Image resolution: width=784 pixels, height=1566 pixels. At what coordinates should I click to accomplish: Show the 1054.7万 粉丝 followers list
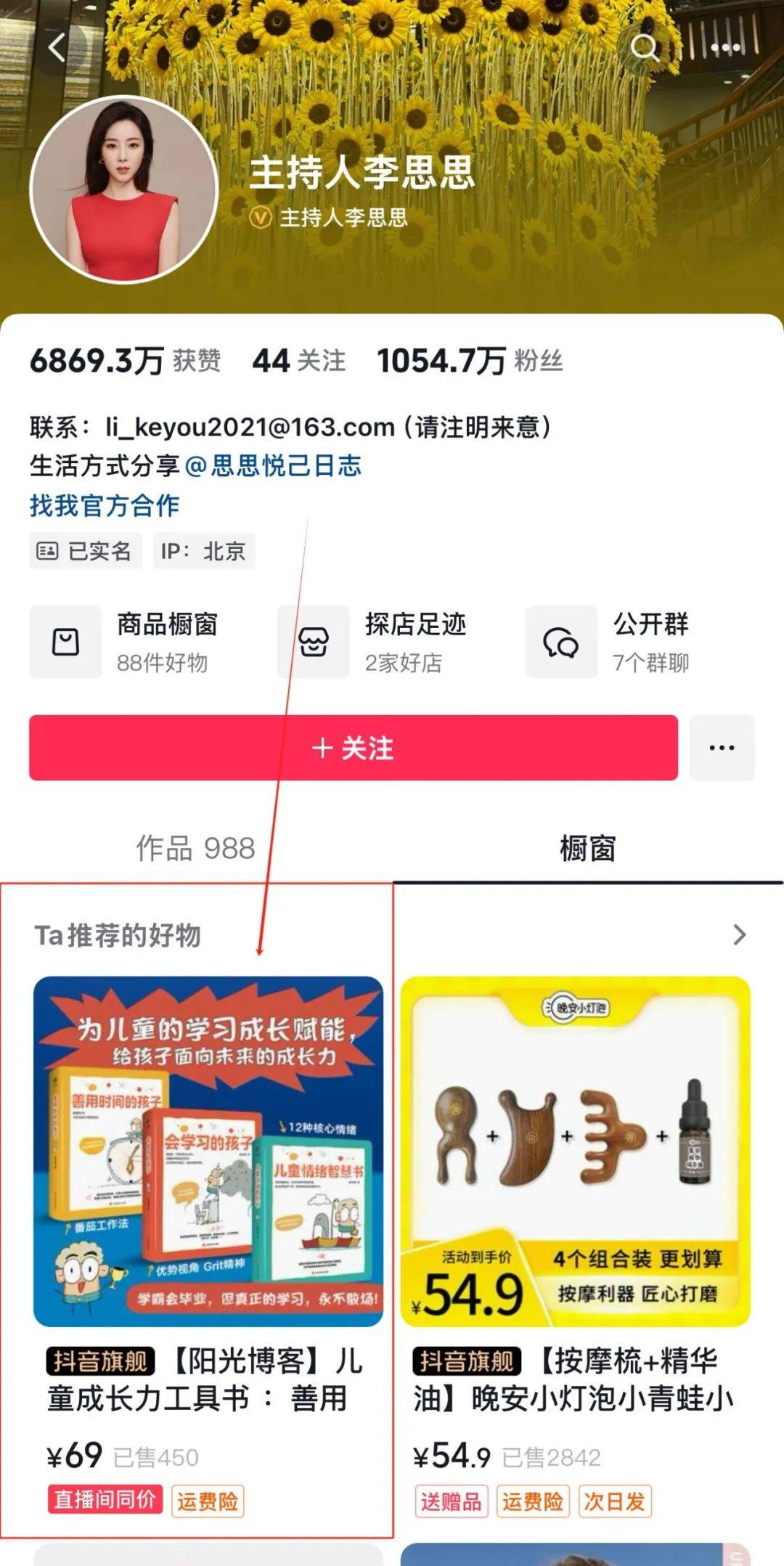click(x=470, y=361)
